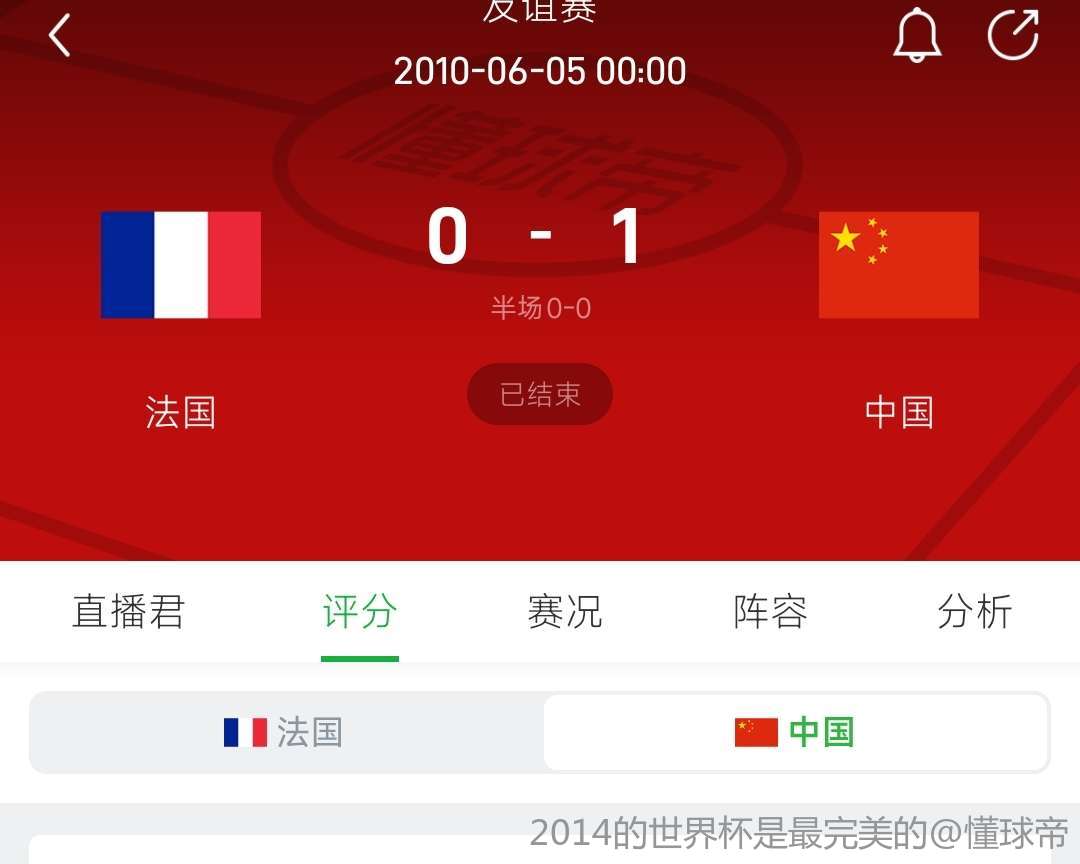View the 阵容 tab
1080x864 pixels.
pyautogui.click(x=770, y=611)
